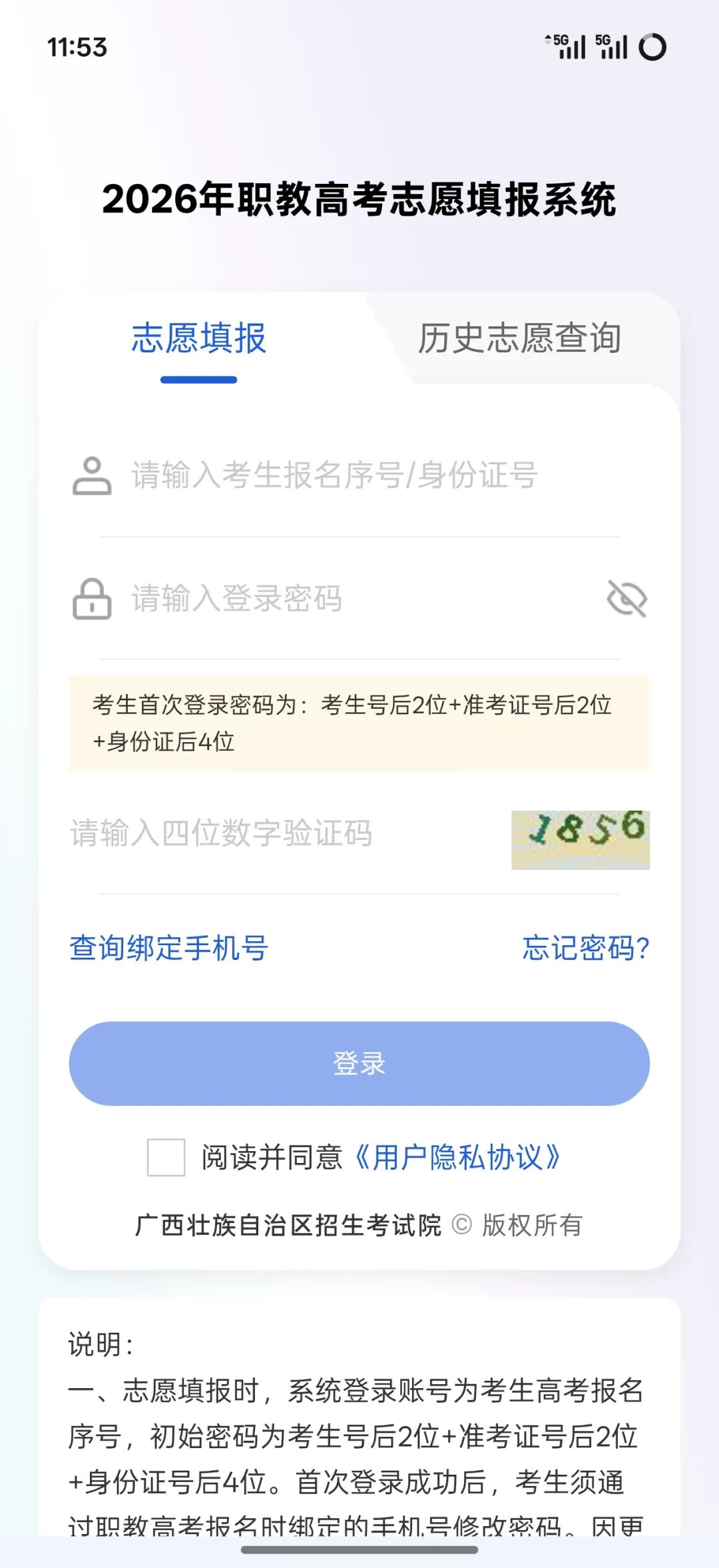Refresh the captcha image

(x=580, y=839)
